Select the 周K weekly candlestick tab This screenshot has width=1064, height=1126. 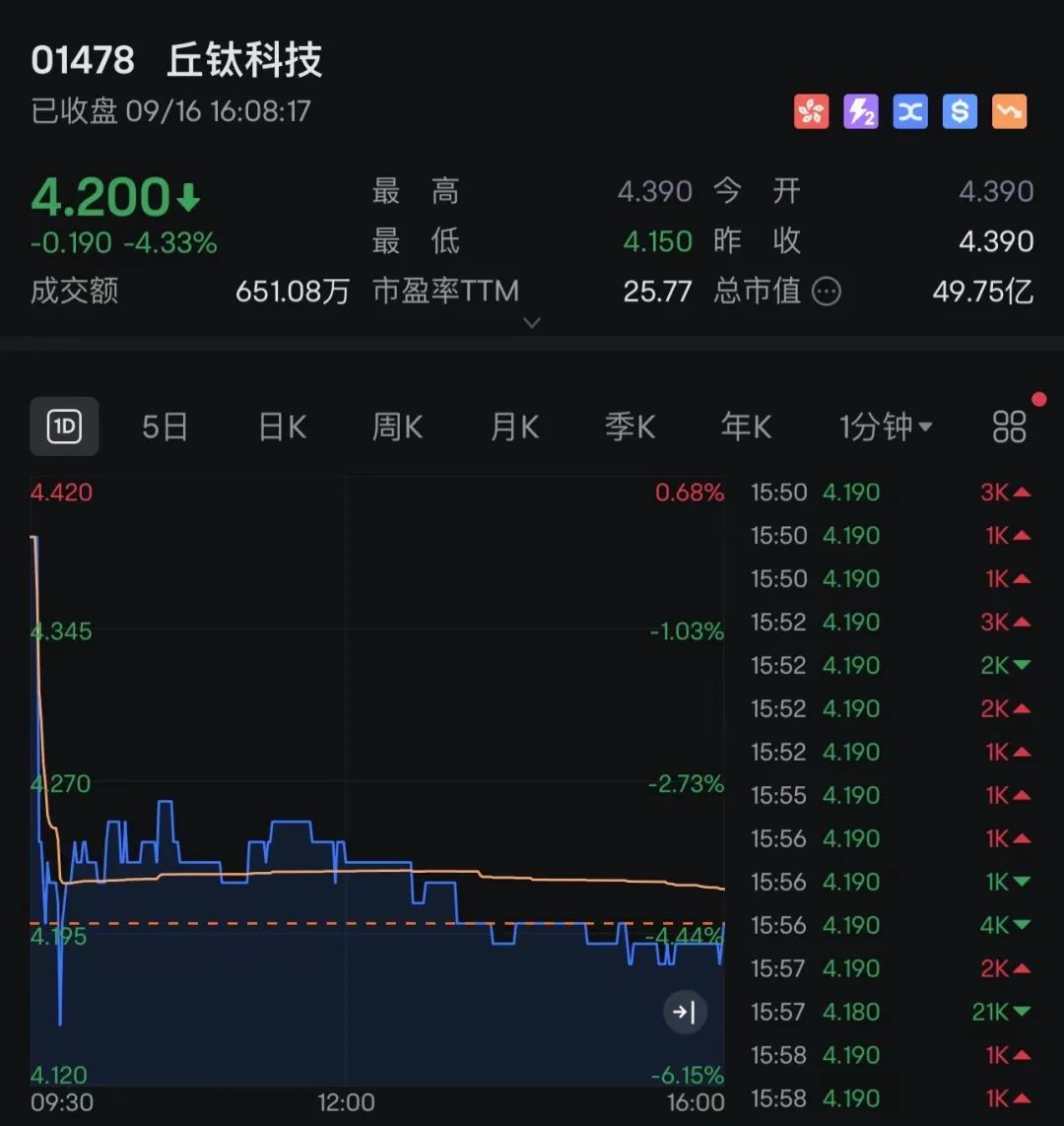click(397, 427)
